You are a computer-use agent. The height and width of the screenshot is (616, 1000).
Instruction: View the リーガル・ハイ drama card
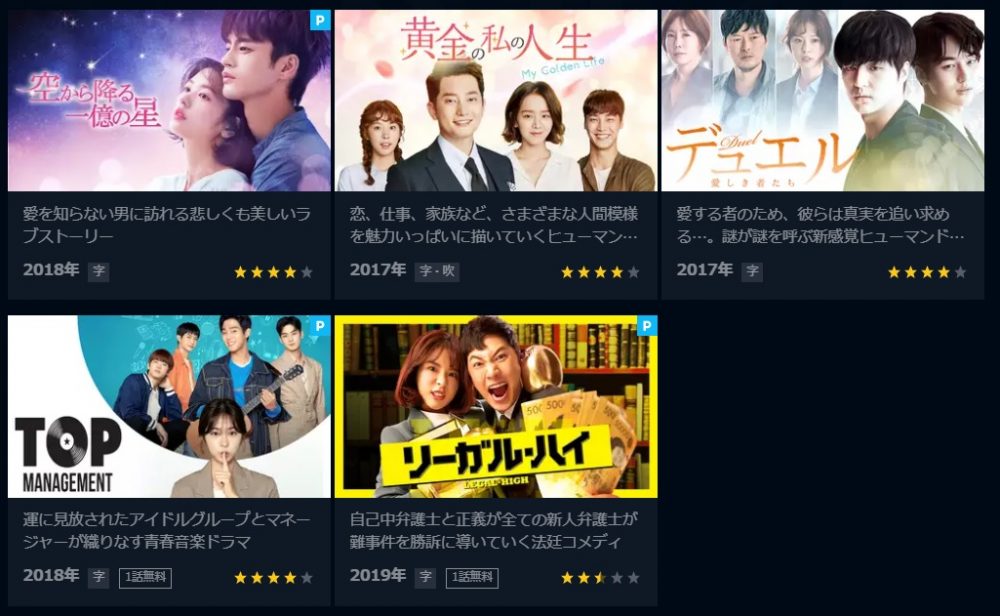coord(495,407)
